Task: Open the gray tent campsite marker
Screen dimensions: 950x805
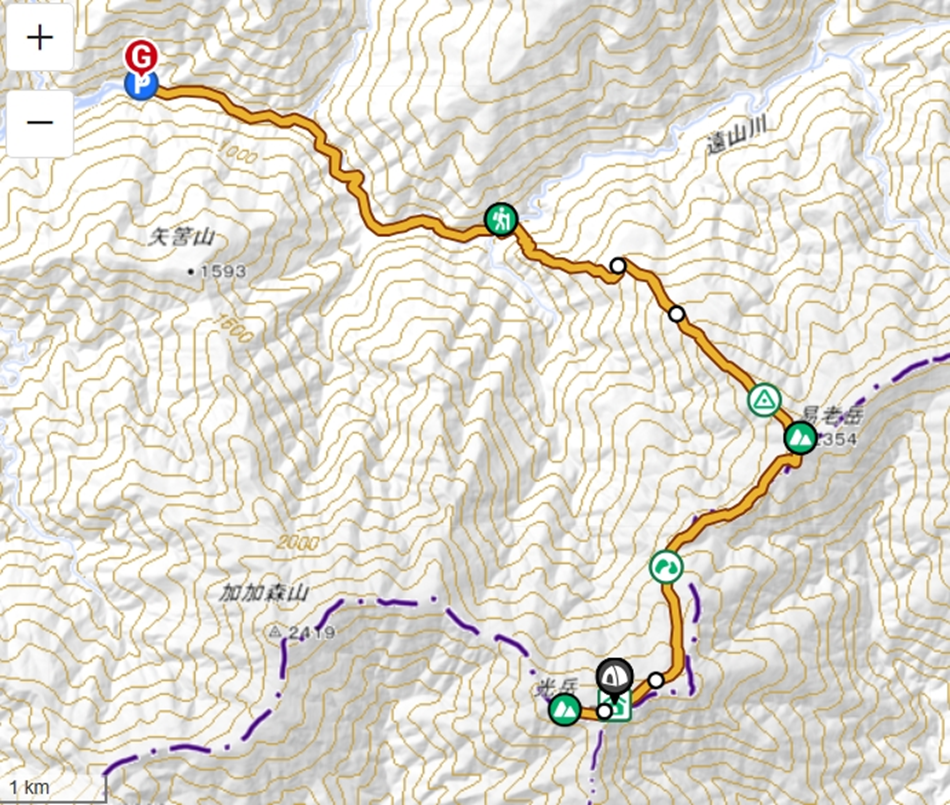Action: coord(615,675)
